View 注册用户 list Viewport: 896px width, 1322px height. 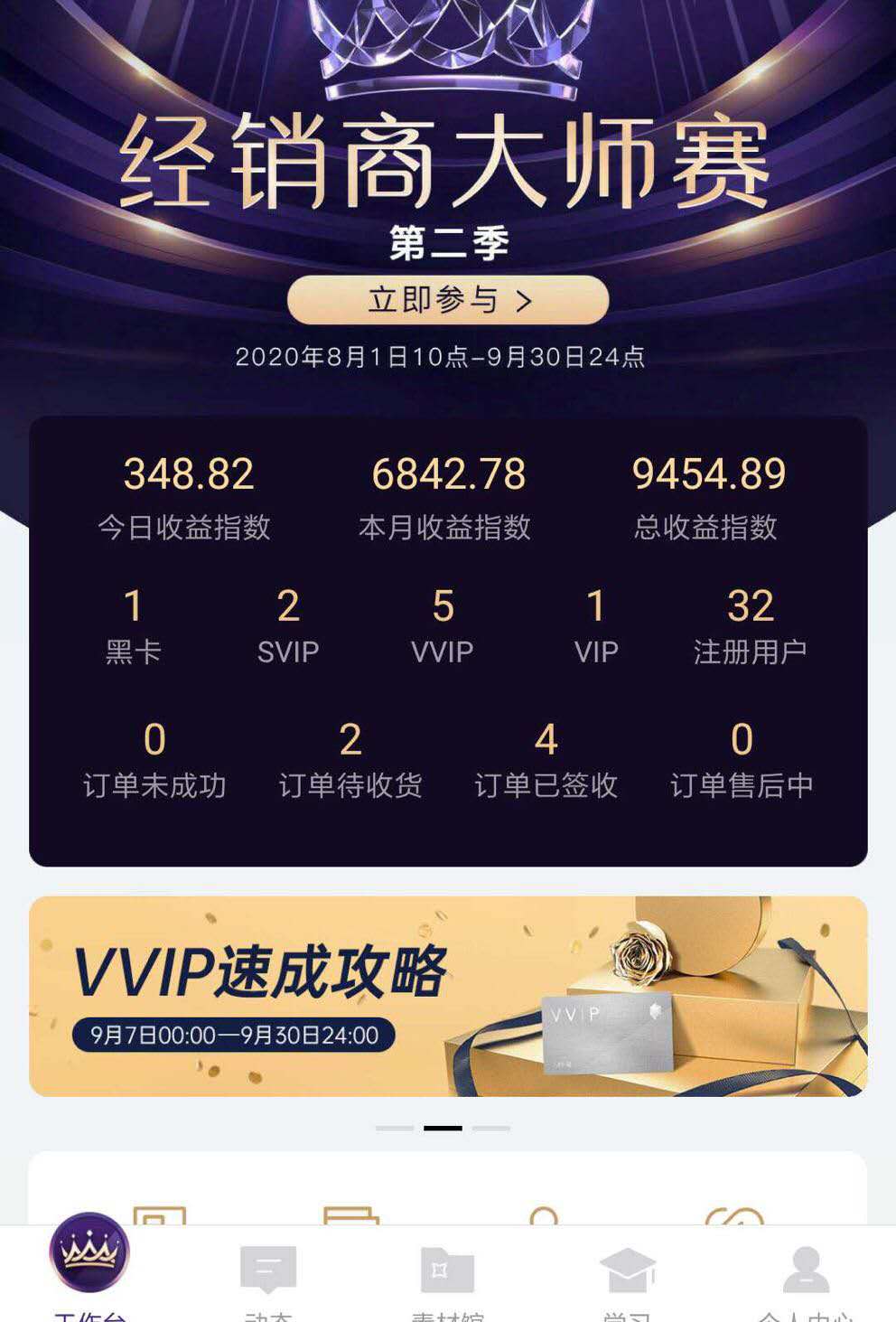(x=750, y=627)
